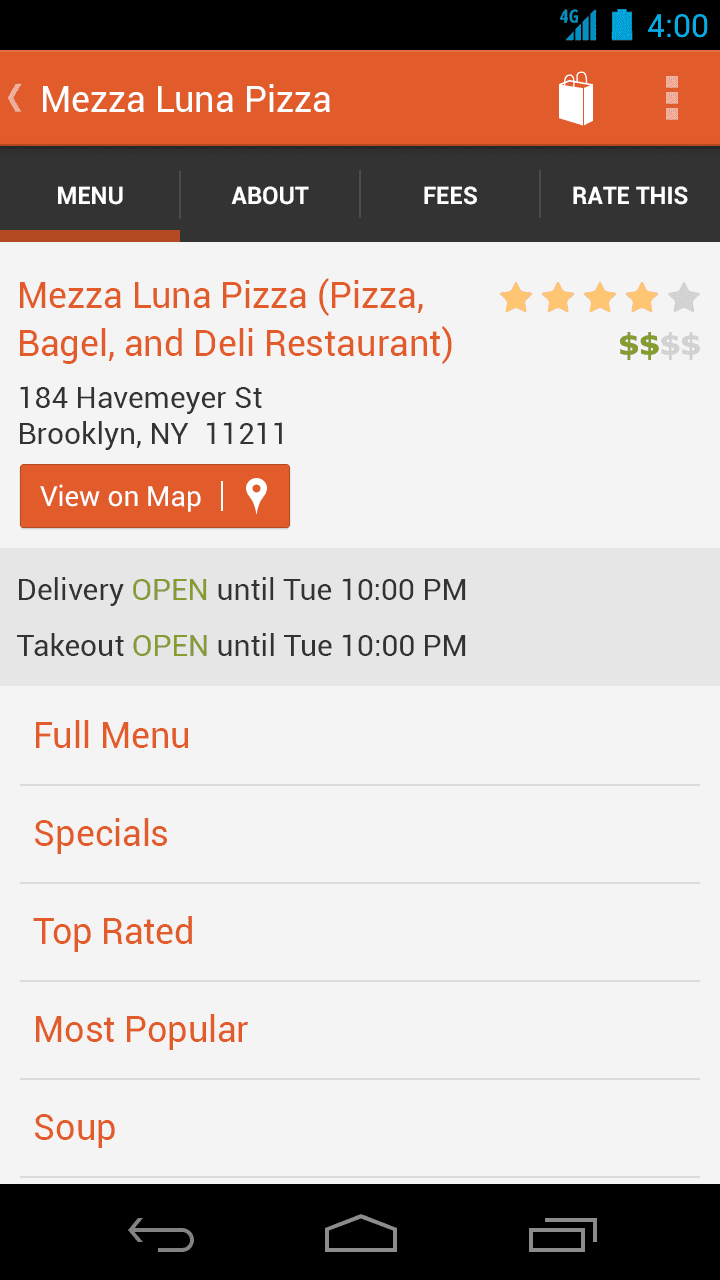Tap the recent apps navigation icon
The height and width of the screenshot is (1280, 720).
(x=561, y=1235)
